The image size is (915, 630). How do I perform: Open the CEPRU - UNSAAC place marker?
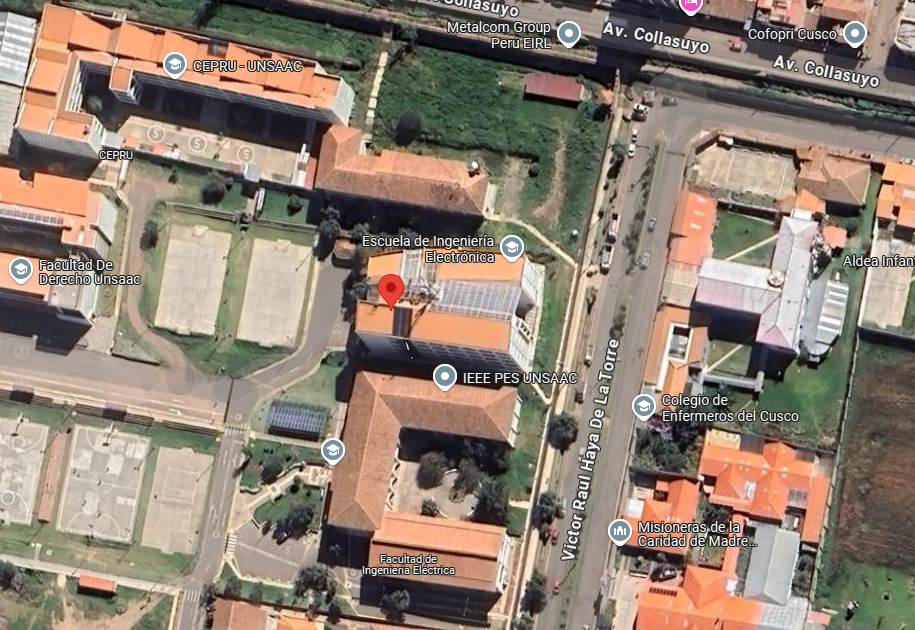click(x=175, y=66)
